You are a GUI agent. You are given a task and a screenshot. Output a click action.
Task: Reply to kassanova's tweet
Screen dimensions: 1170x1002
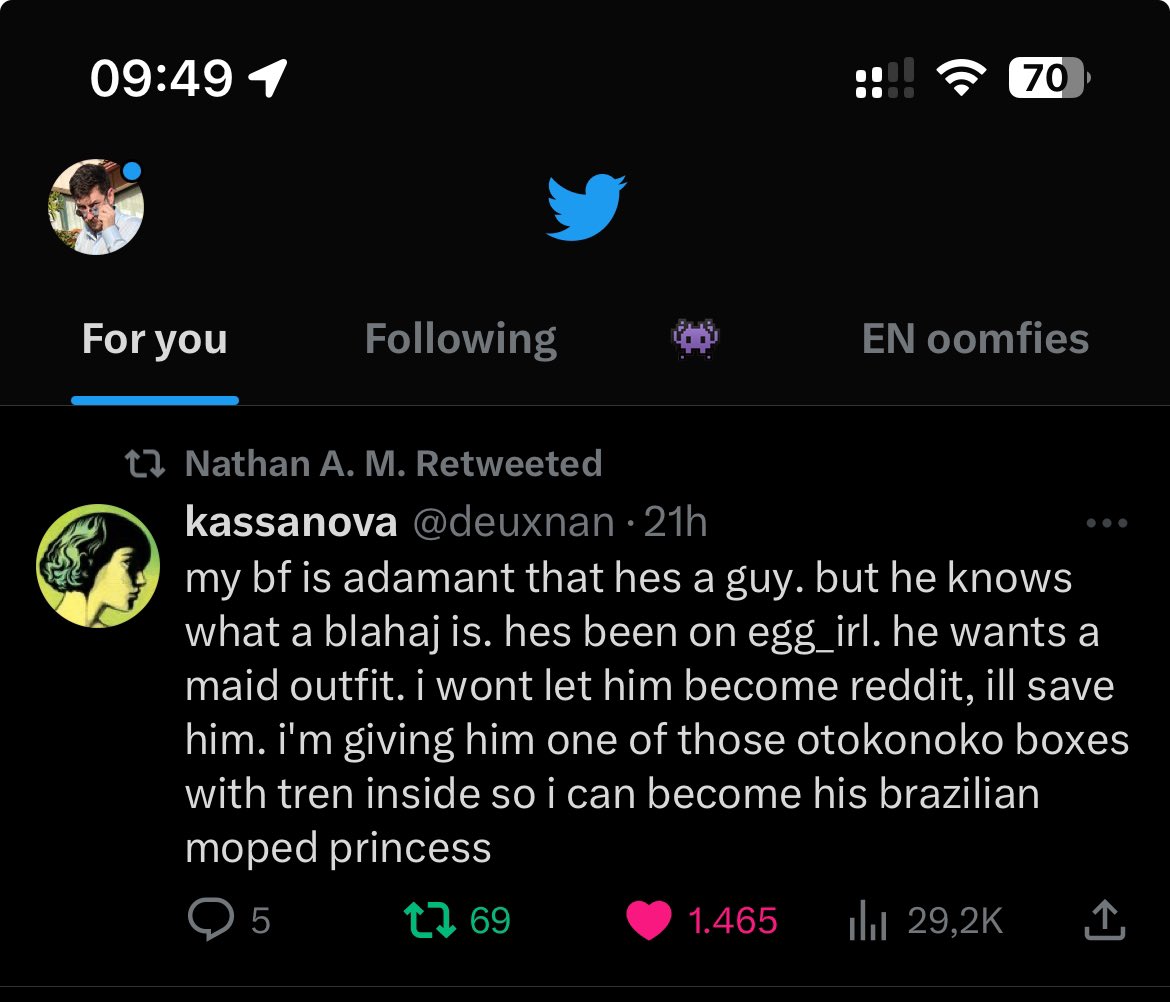click(x=209, y=920)
